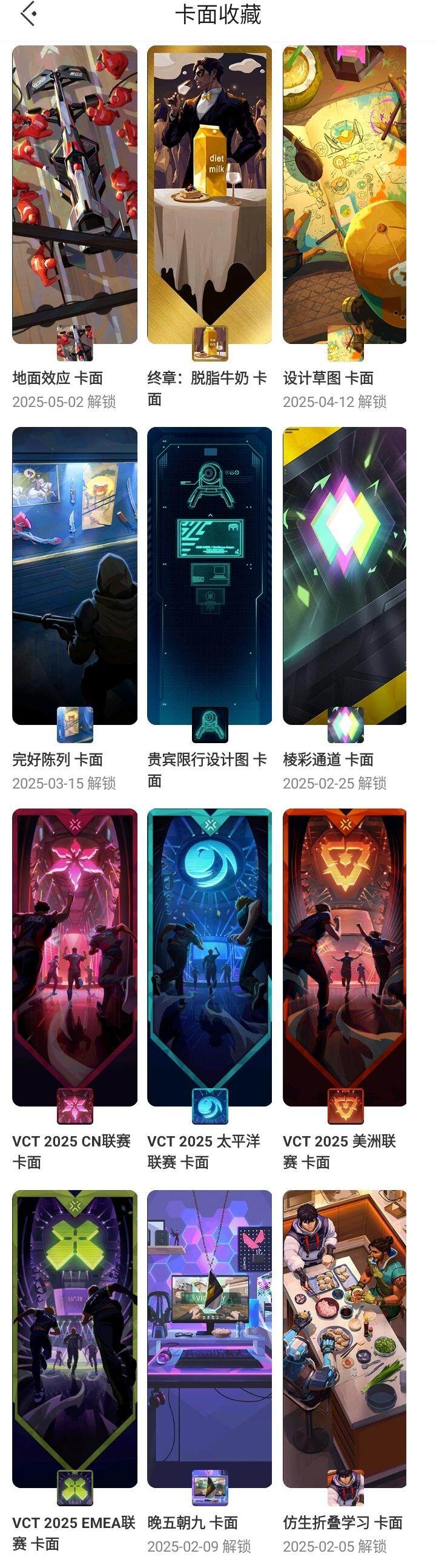This screenshot has width=436, height=1568.
Task: Open the 贵宾限行设计图 card
Action: (210, 576)
